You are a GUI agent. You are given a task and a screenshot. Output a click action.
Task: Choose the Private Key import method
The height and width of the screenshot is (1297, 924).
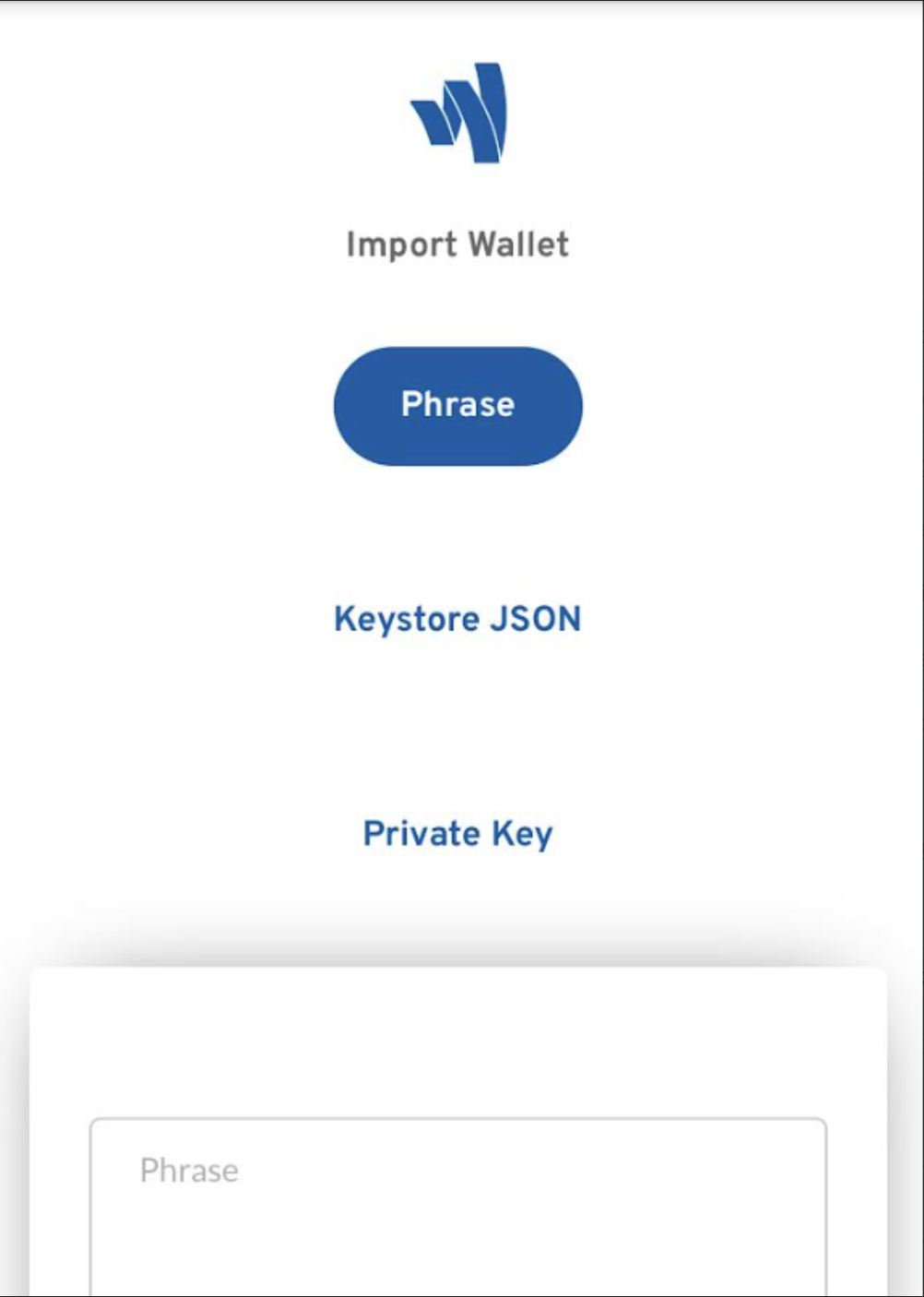pyautogui.click(x=457, y=834)
